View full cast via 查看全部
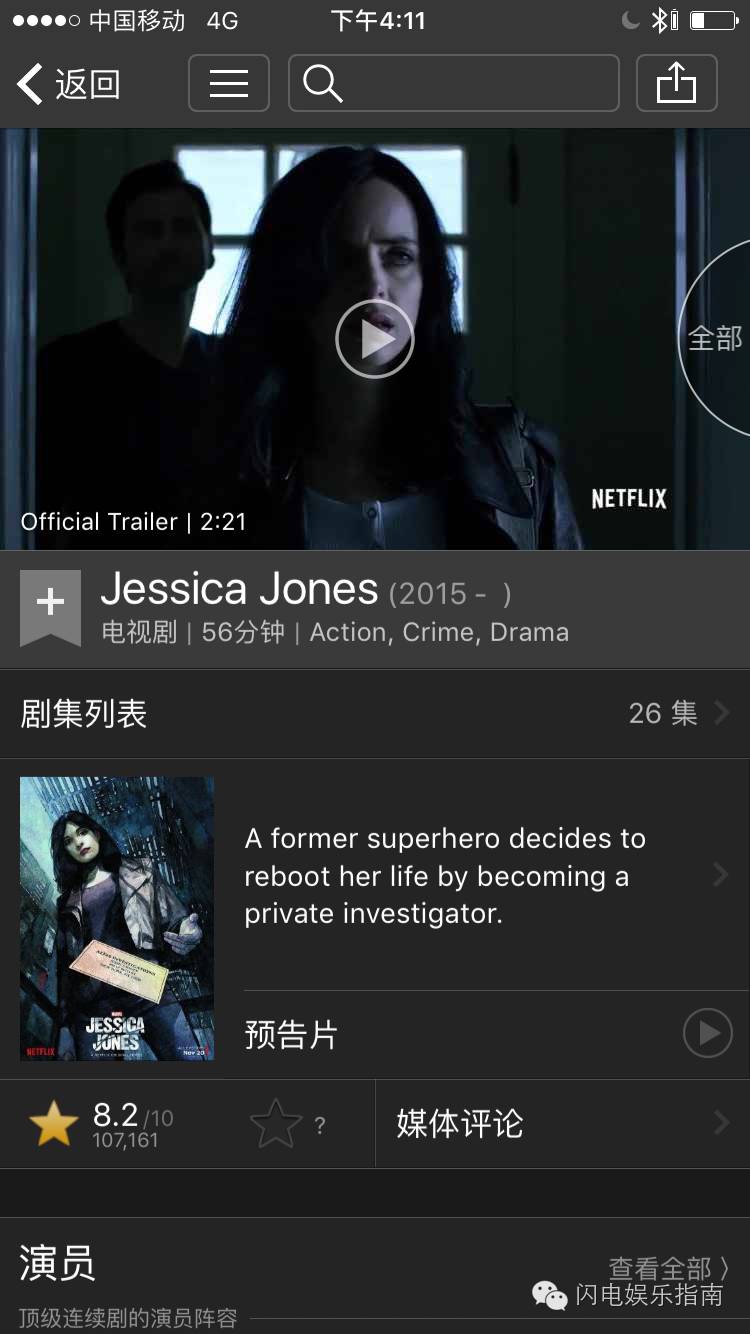750x1334 pixels. (667, 1268)
